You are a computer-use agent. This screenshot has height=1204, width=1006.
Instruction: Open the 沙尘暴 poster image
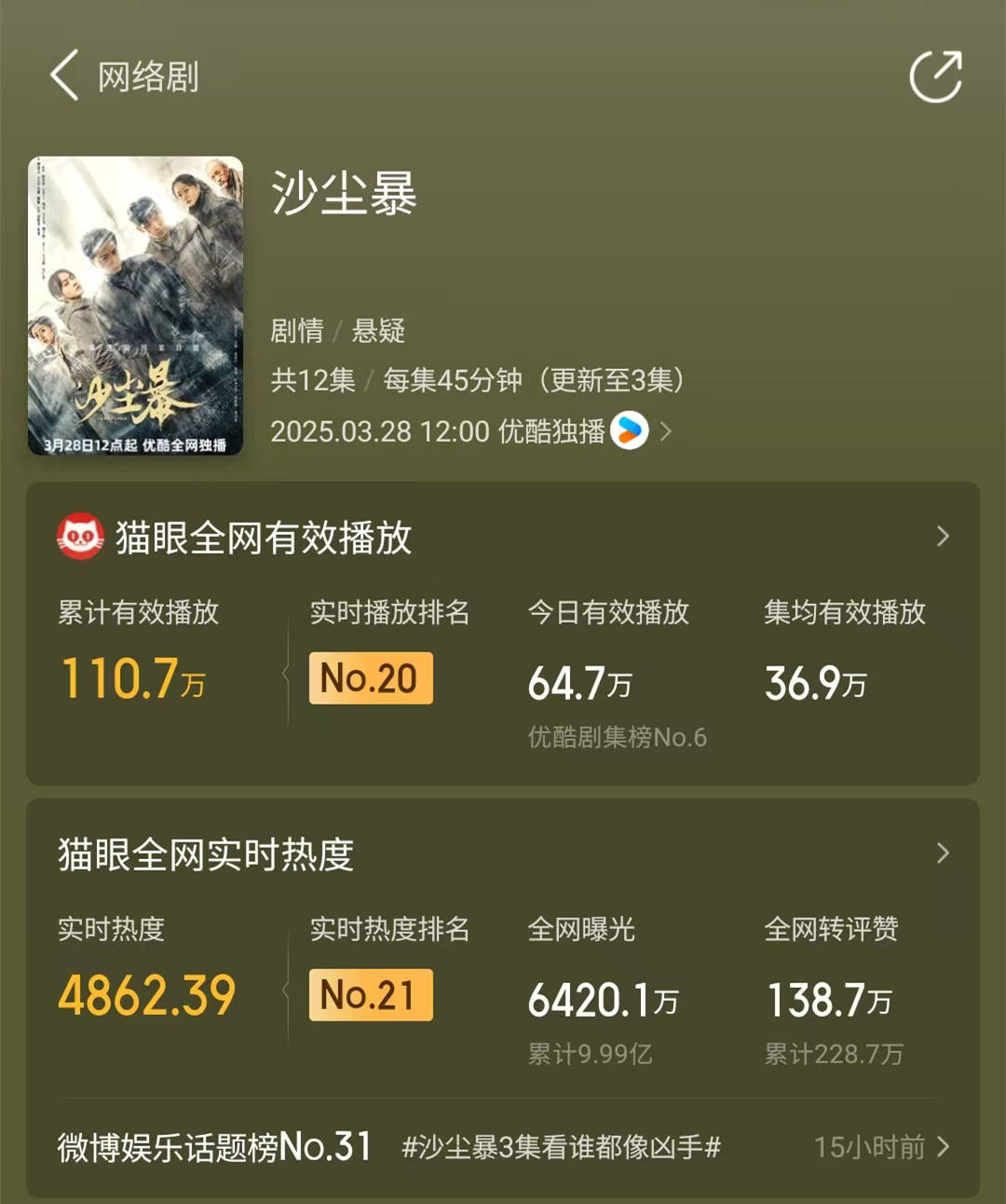(136, 306)
